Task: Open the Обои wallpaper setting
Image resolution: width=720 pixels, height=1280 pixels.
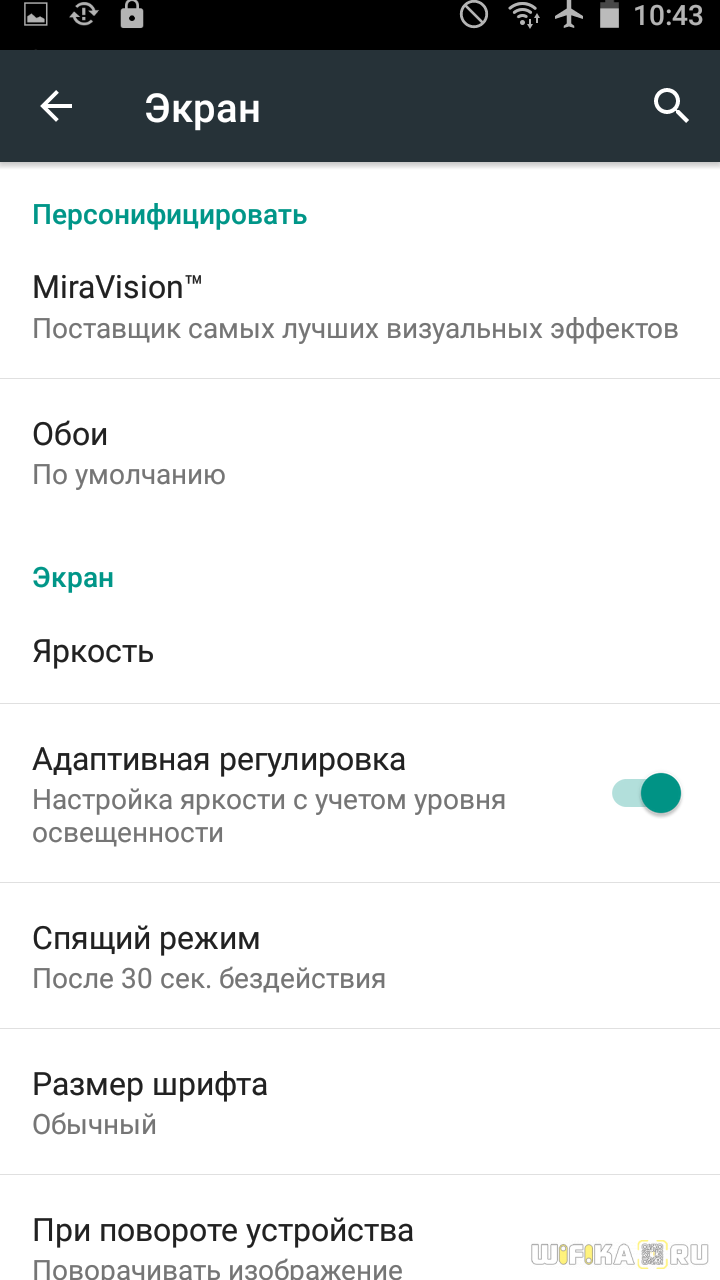Action: (x=130, y=453)
